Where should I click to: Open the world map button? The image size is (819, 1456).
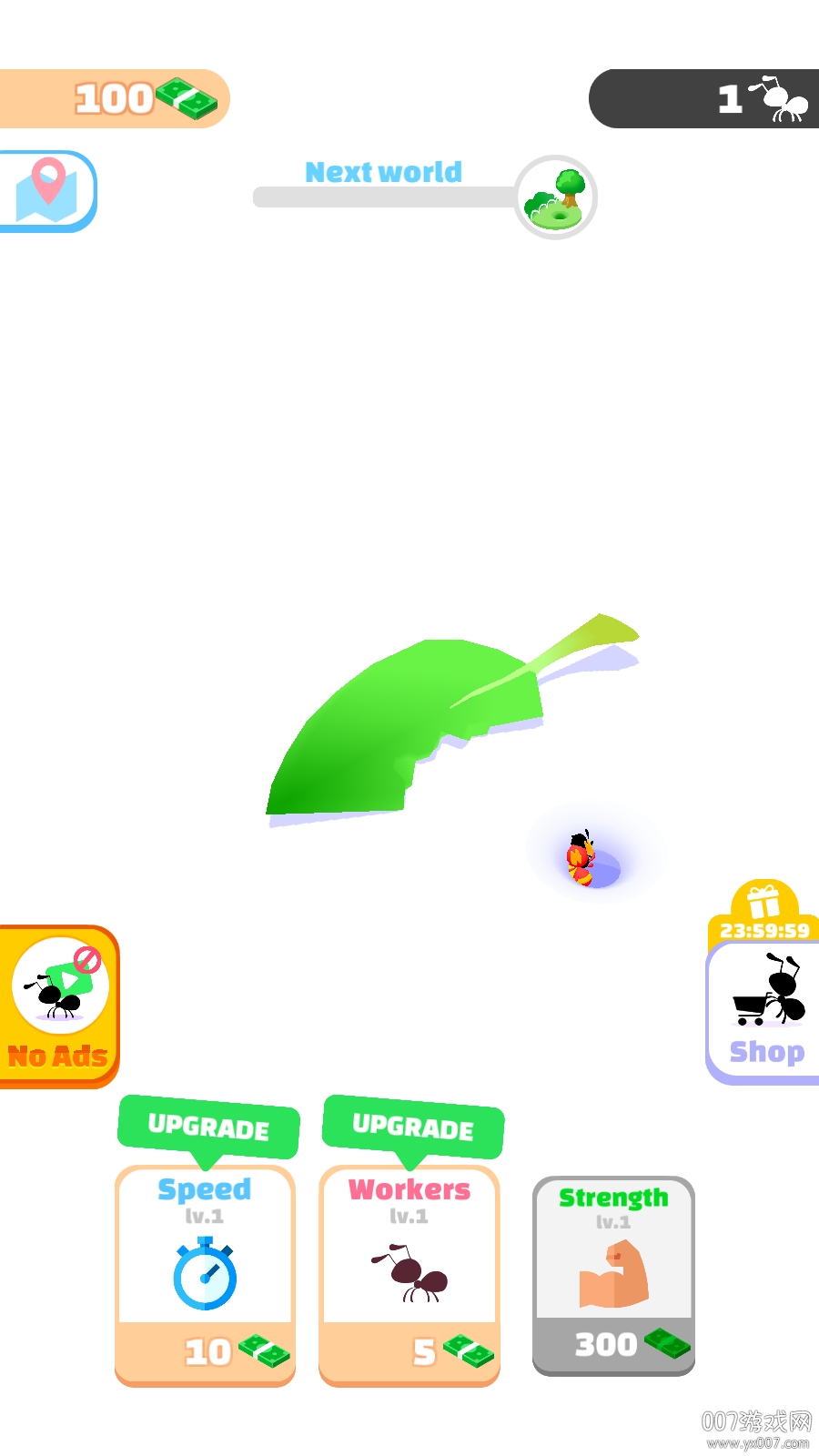pyautogui.click(x=47, y=191)
